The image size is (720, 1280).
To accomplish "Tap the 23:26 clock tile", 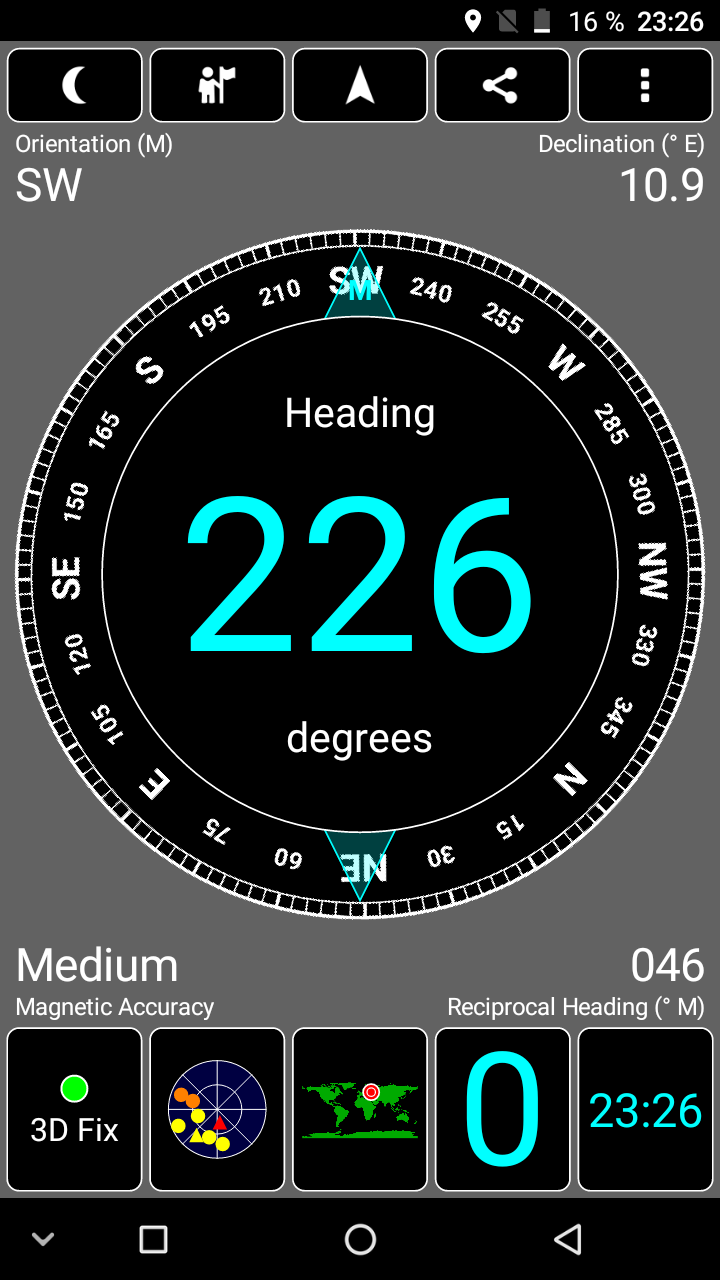I will [645, 1110].
